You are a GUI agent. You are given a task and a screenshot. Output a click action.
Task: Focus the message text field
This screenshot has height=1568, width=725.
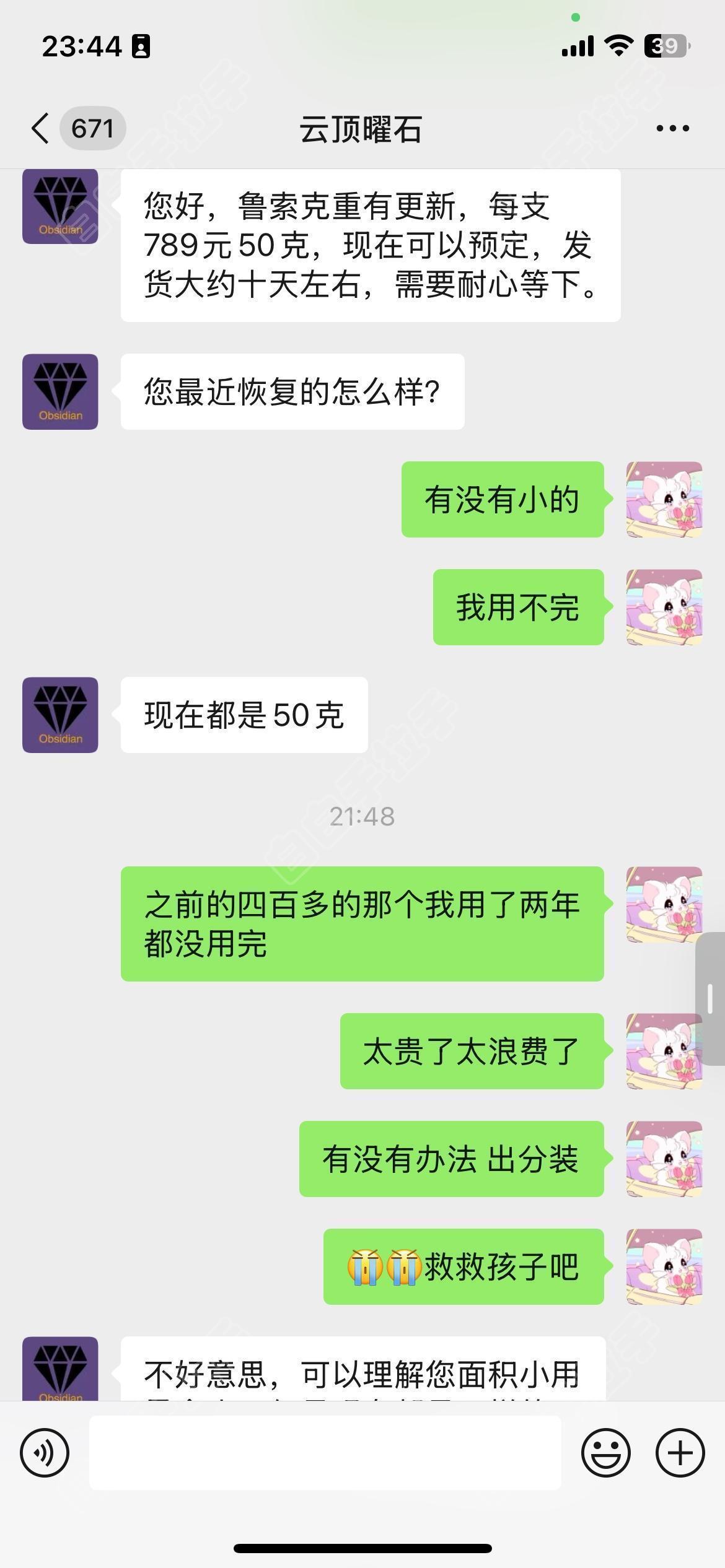[325, 1452]
